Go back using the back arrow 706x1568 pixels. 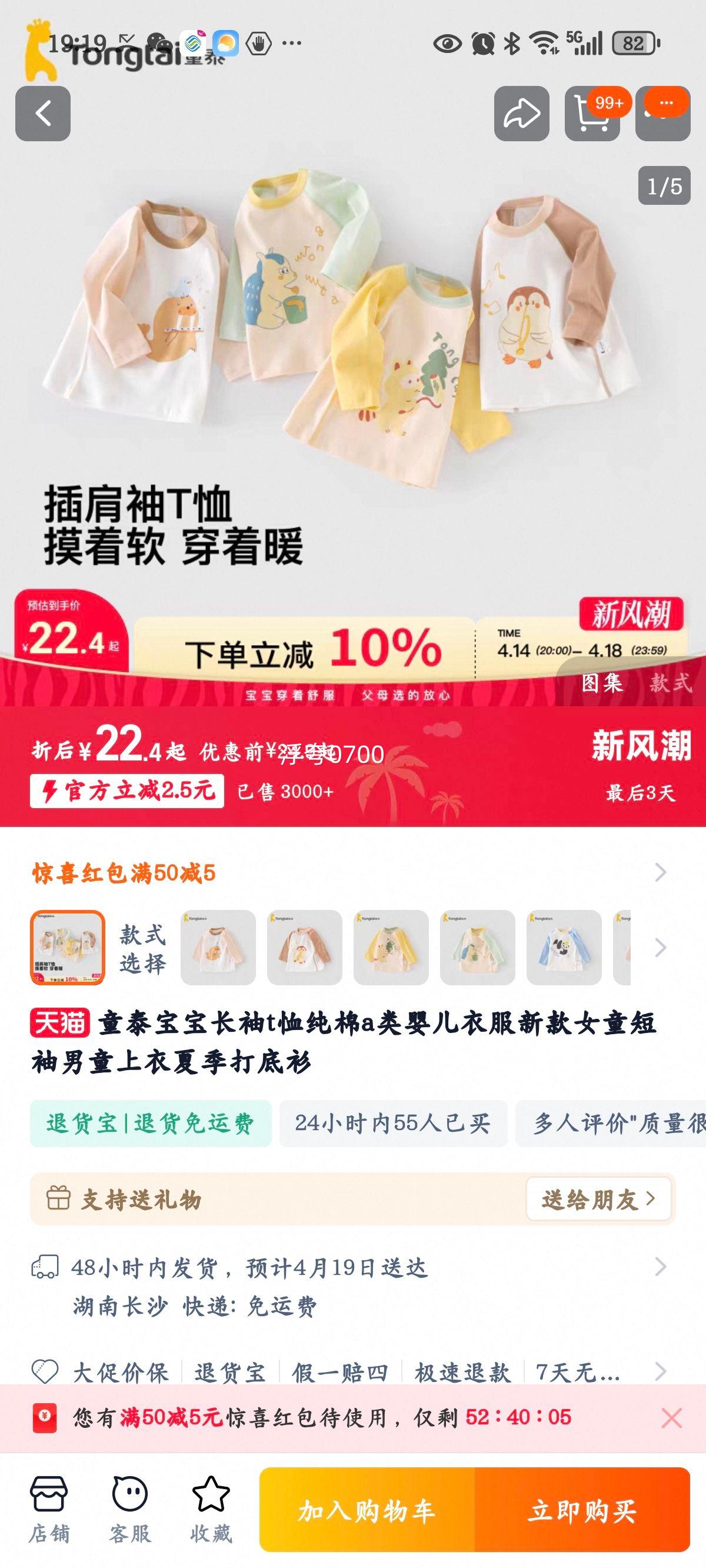[x=42, y=112]
